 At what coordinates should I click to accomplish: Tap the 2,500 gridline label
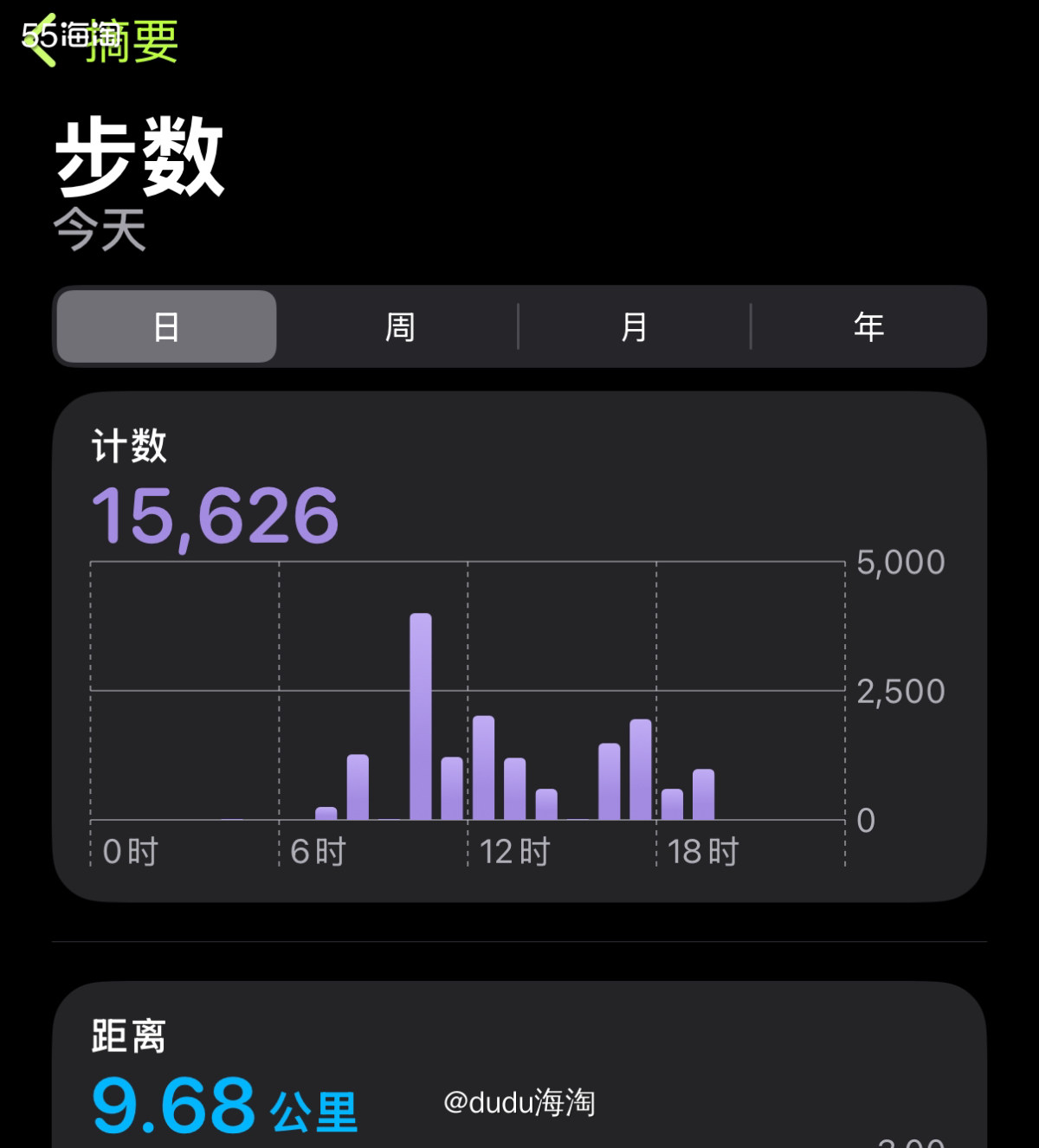point(901,690)
